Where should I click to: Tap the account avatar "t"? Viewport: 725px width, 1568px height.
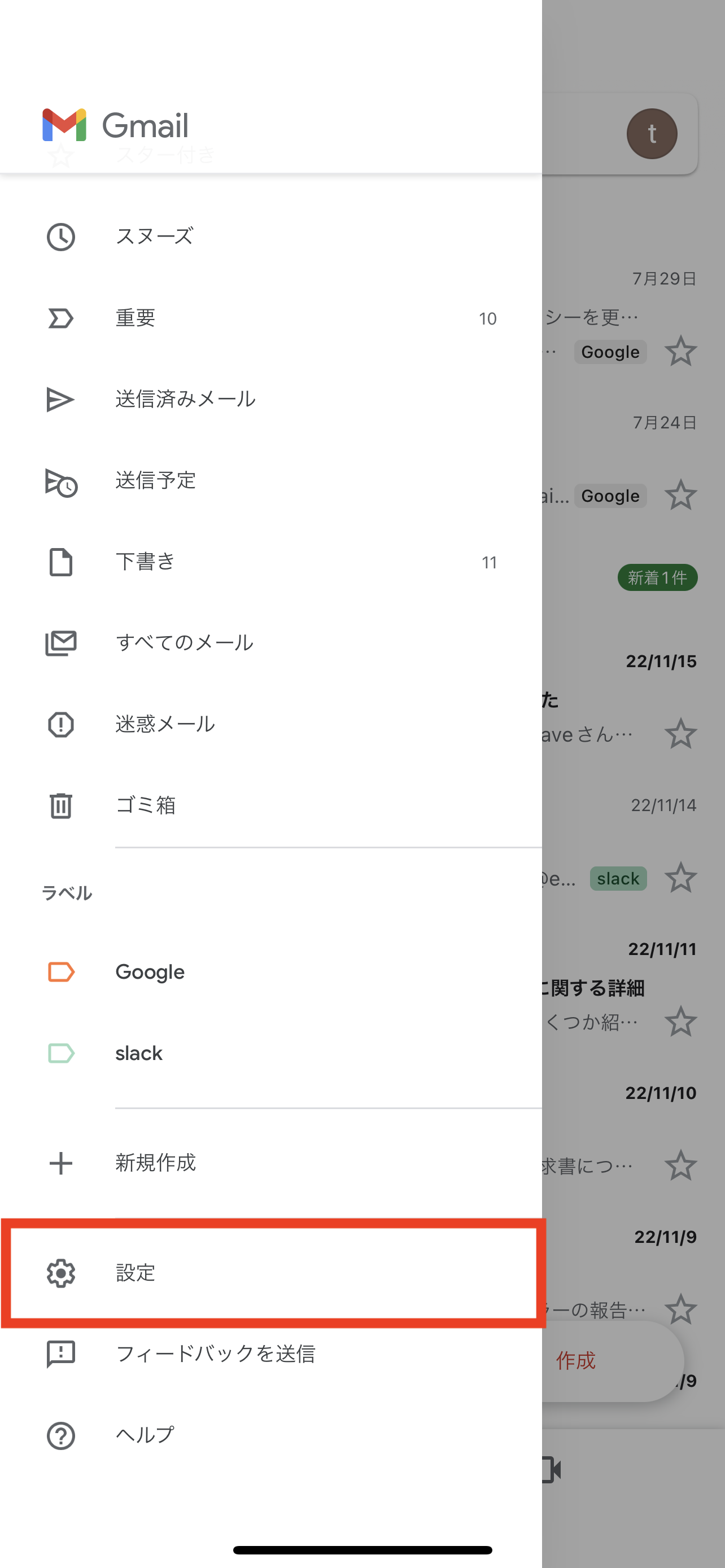click(x=652, y=134)
